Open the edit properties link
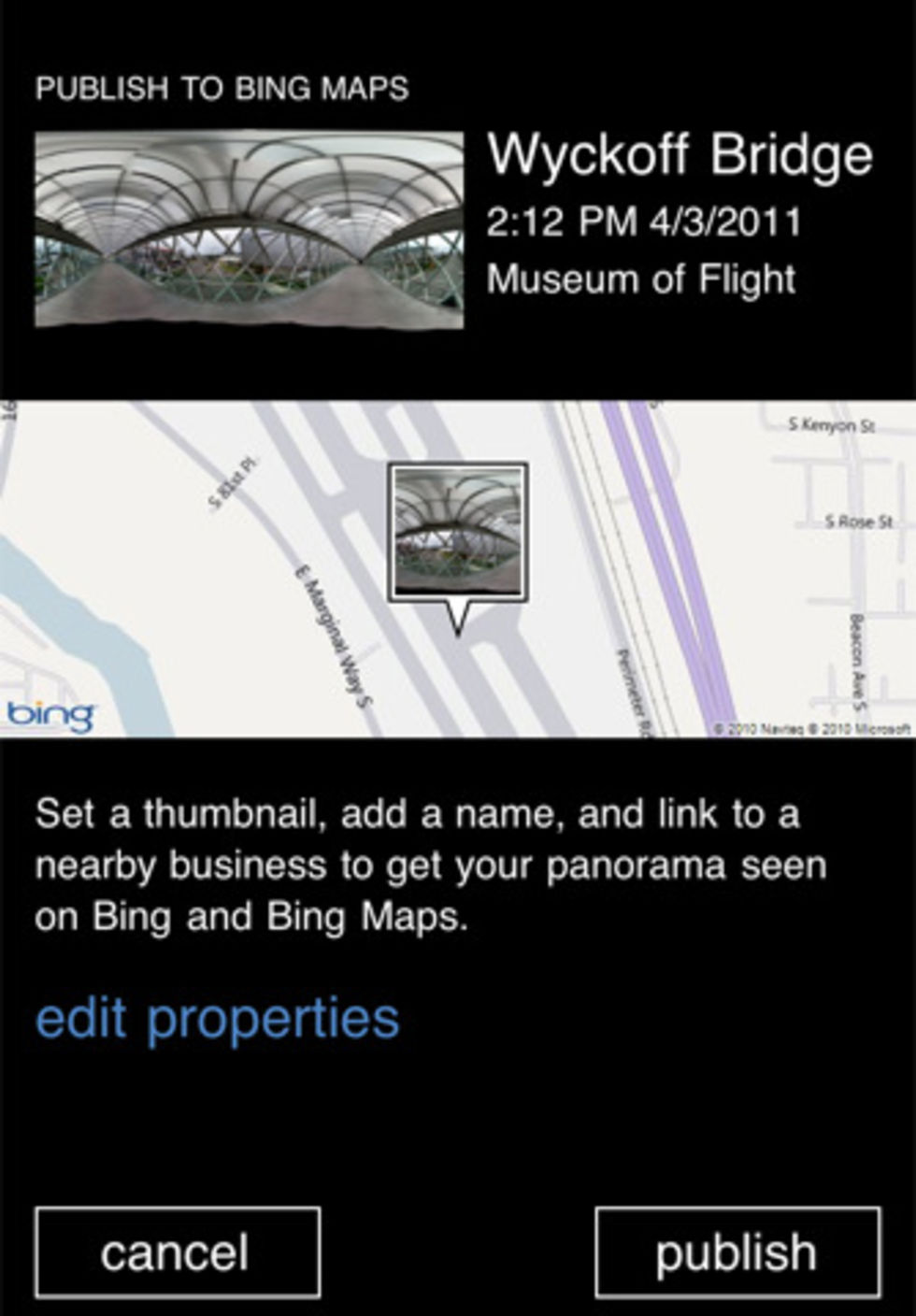The height and width of the screenshot is (1316, 916). (x=217, y=1019)
